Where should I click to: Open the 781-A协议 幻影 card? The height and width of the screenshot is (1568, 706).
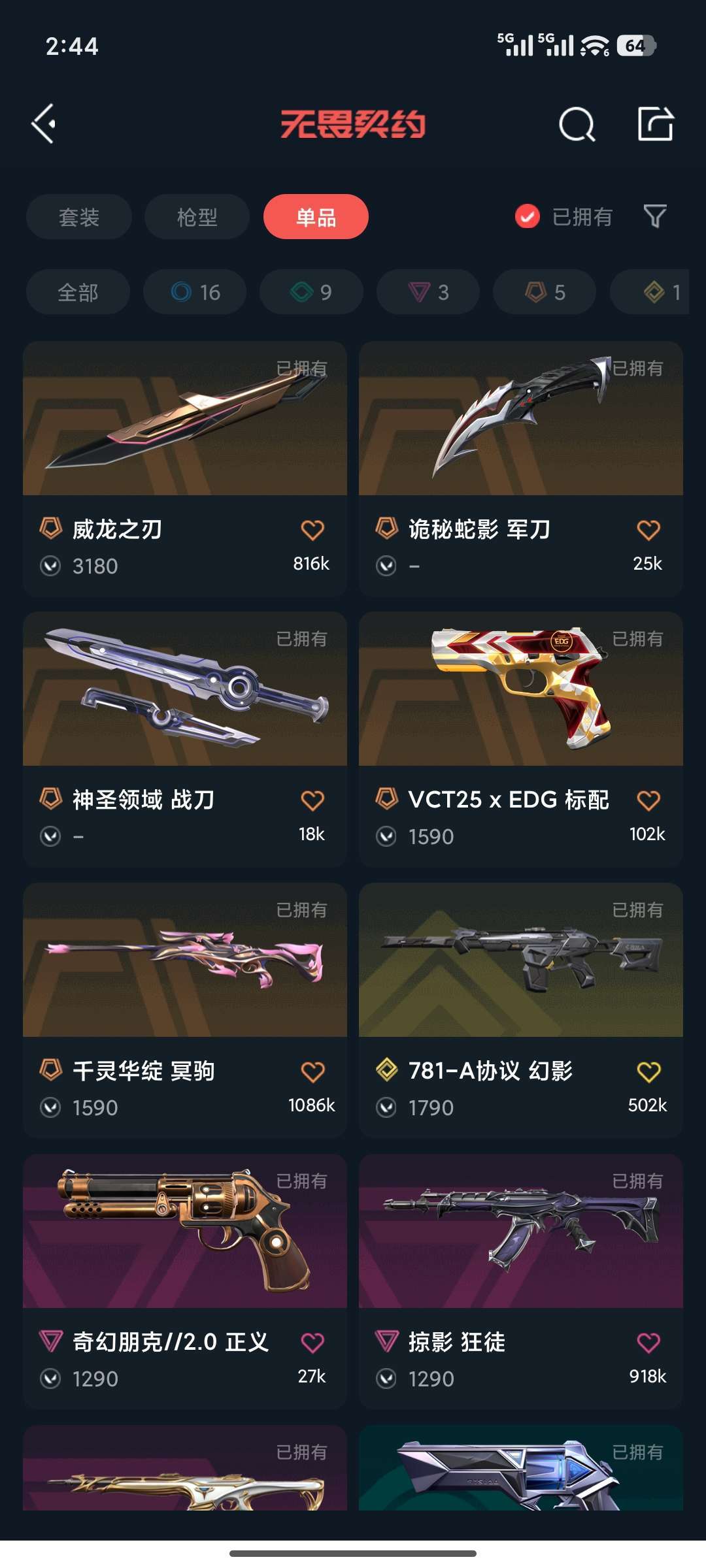coord(521,1011)
